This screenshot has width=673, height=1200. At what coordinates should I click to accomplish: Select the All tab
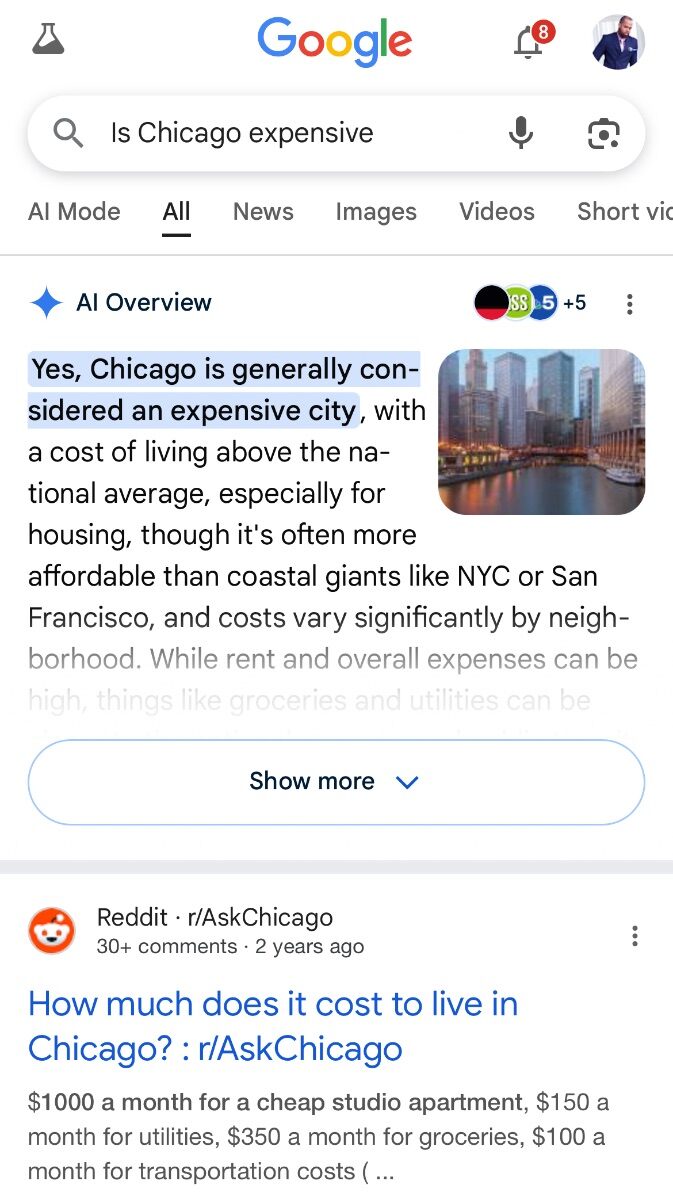176,212
